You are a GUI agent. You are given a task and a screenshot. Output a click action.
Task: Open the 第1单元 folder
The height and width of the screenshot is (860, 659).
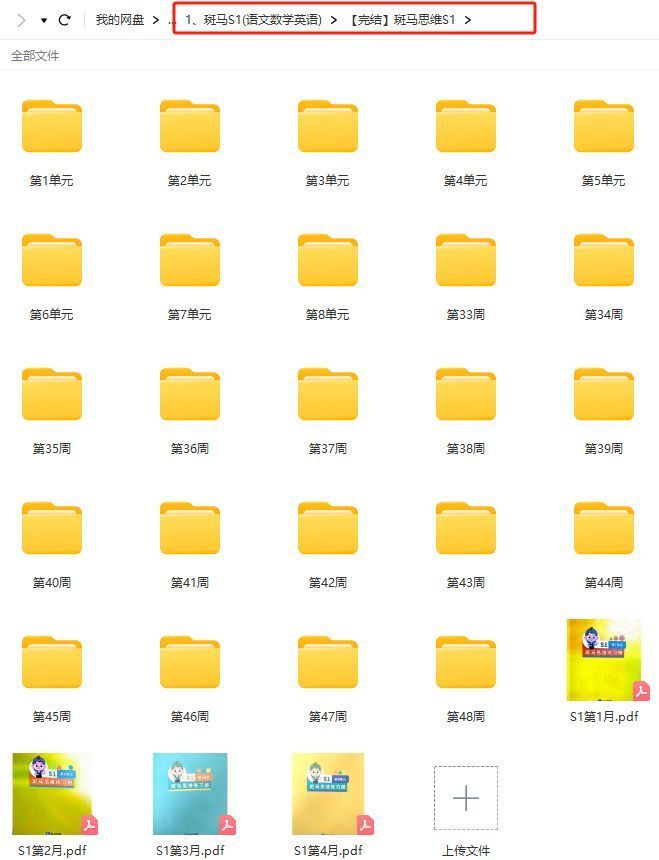tap(52, 128)
